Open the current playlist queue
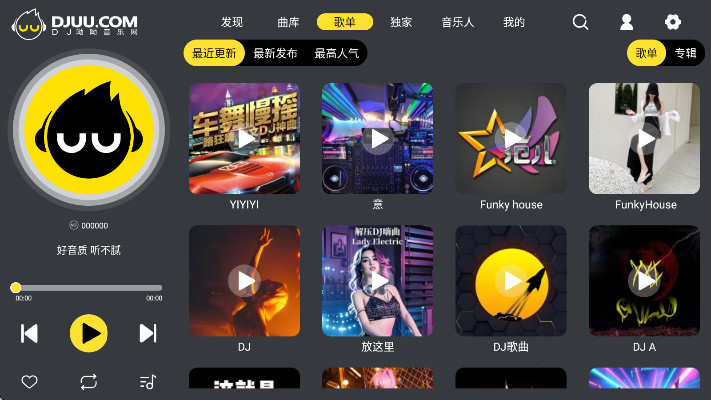This screenshot has width=711, height=400. pyautogui.click(x=148, y=381)
